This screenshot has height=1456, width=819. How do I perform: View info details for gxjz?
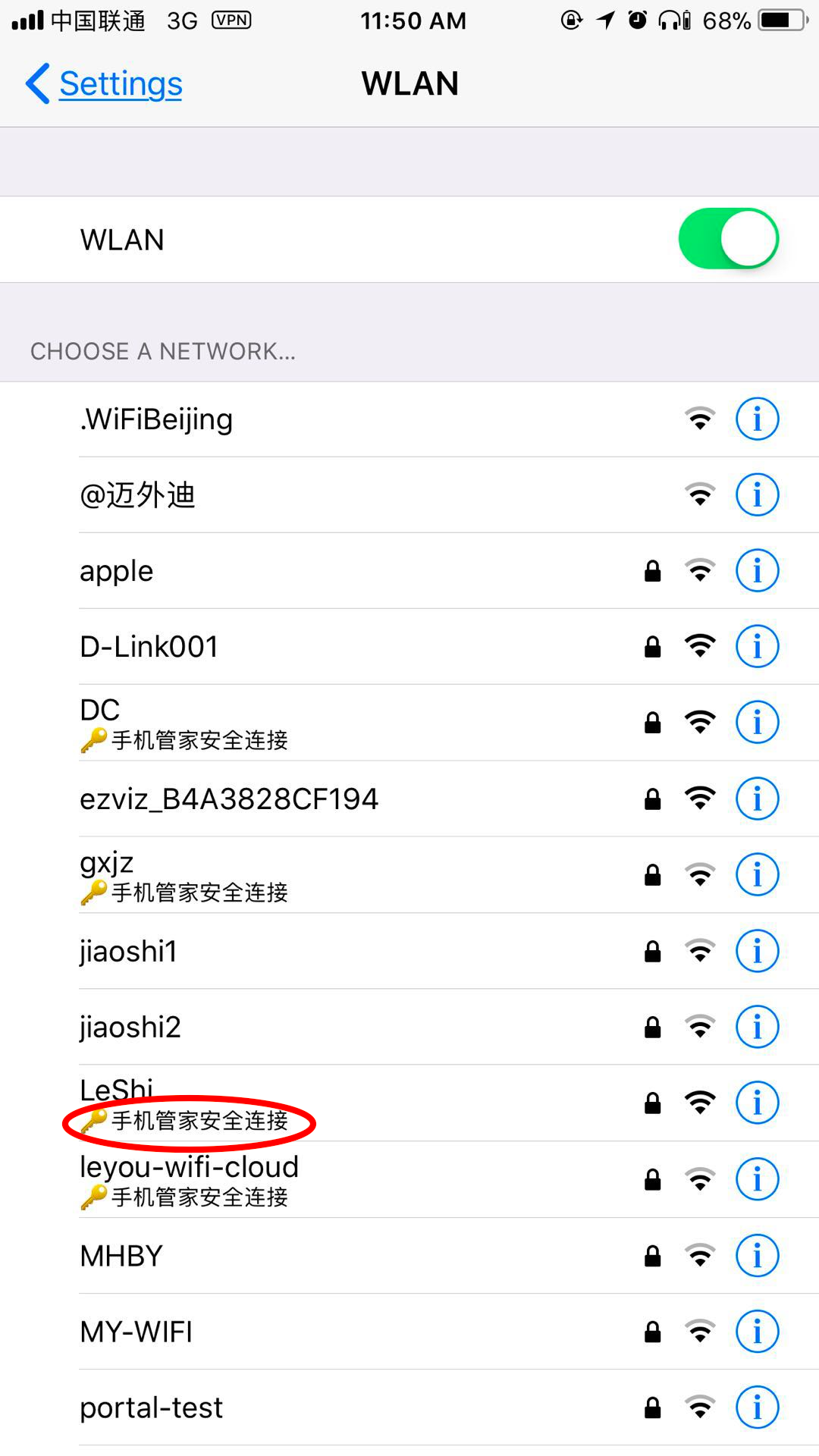757,875
